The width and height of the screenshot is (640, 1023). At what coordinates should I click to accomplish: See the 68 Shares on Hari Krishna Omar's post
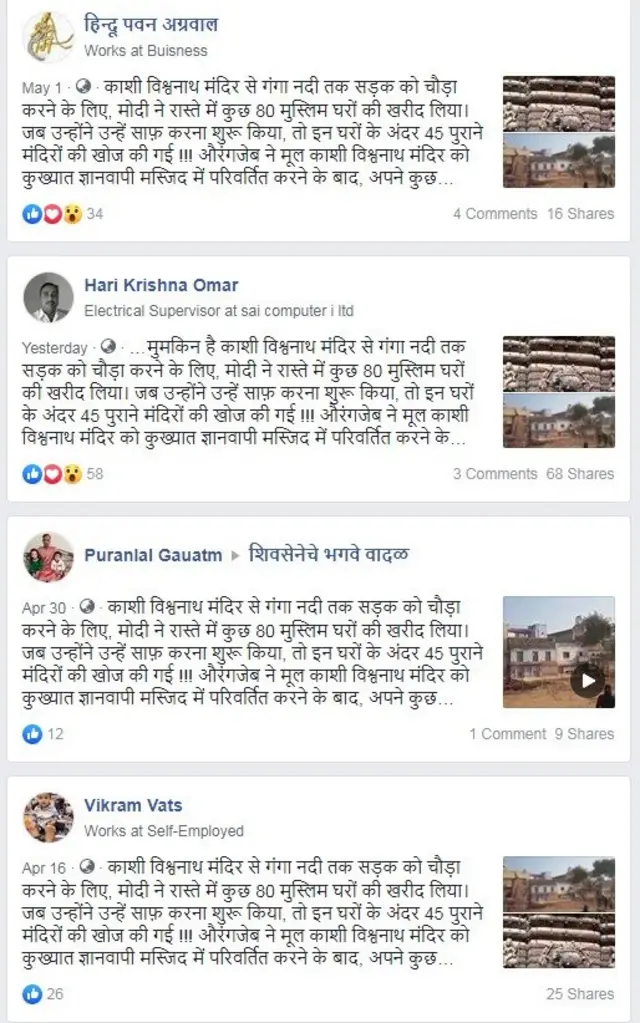click(580, 474)
